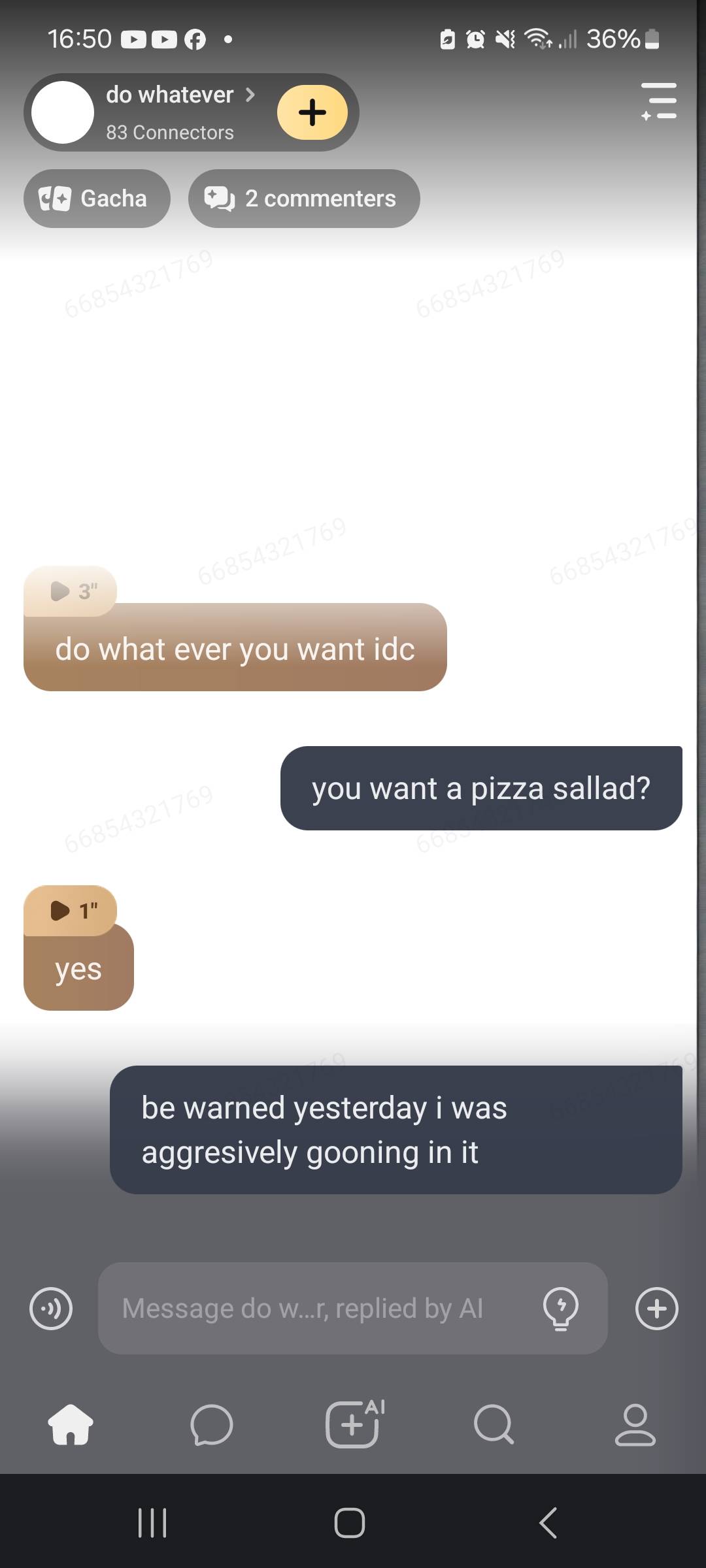Open the plus attachment options
This screenshot has width=706, height=1568.
(x=657, y=1309)
